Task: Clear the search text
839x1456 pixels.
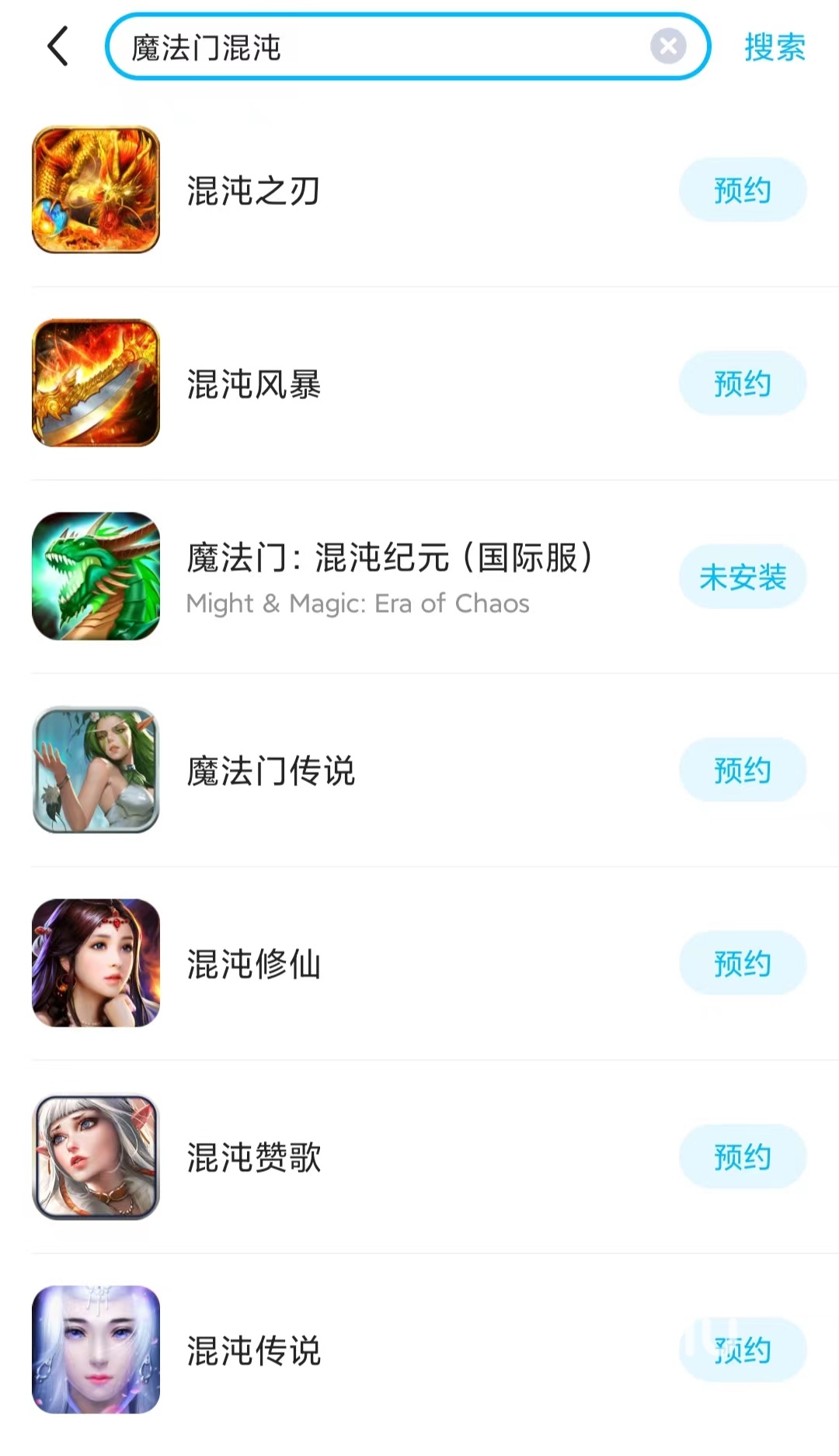Action: point(668,47)
